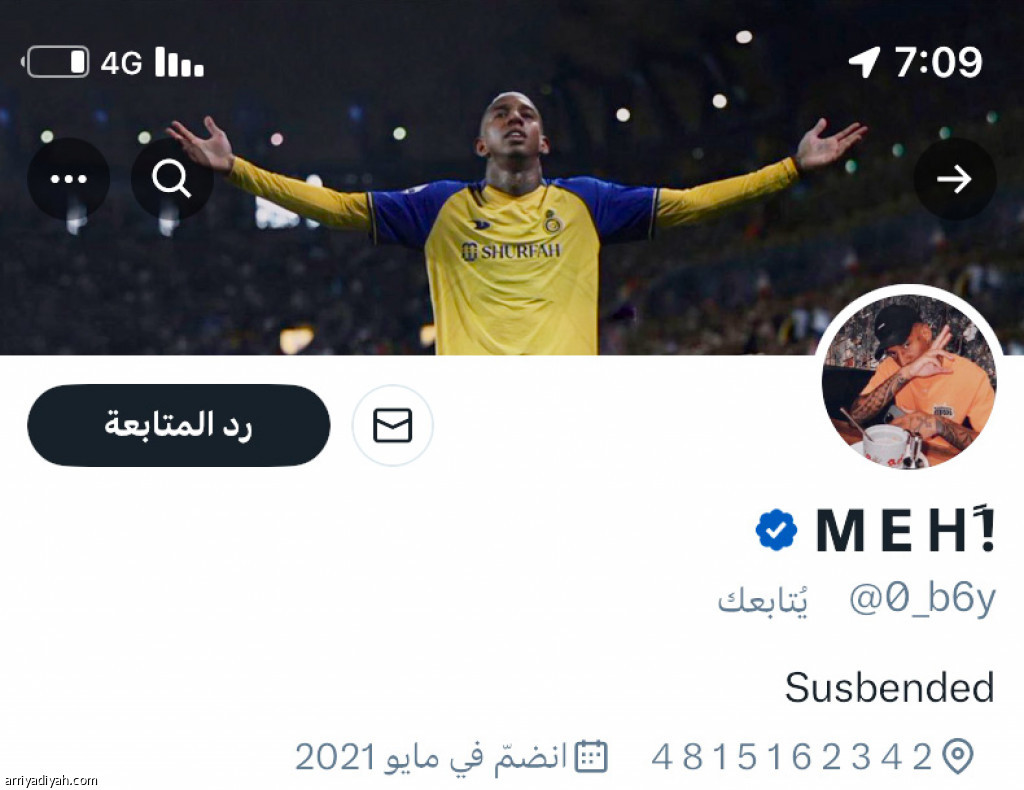The width and height of the screenshot is (1024, 790).
Task: Tap the رد المتابعة follow back button
Action: [x=178, y=425]
